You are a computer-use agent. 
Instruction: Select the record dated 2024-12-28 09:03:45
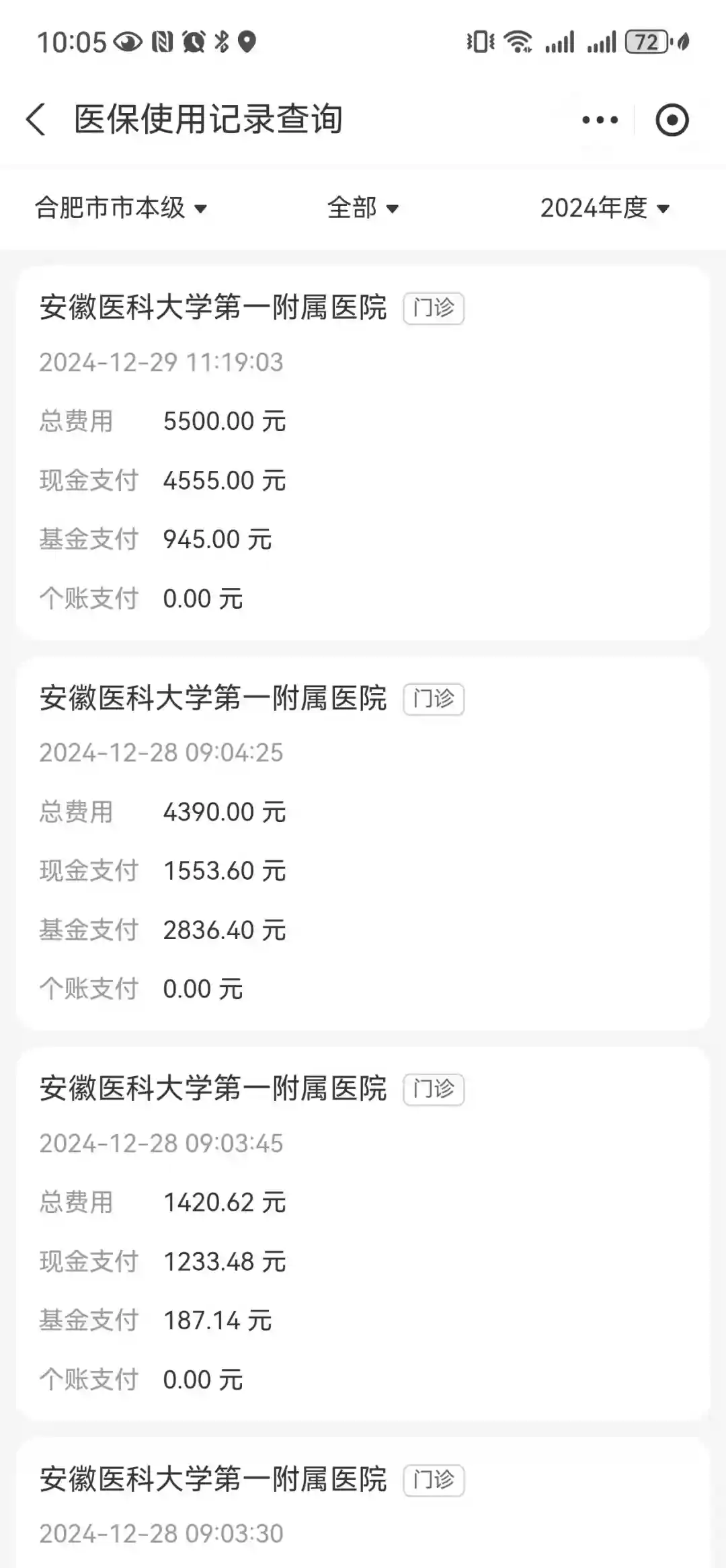point(363,1232)
